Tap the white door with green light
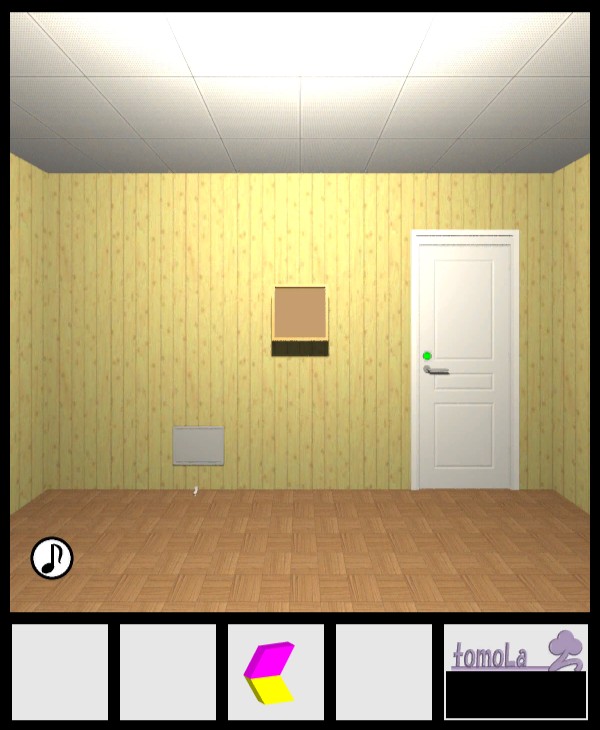This screenshot has width=600, height=730. [x=465, y=362]
